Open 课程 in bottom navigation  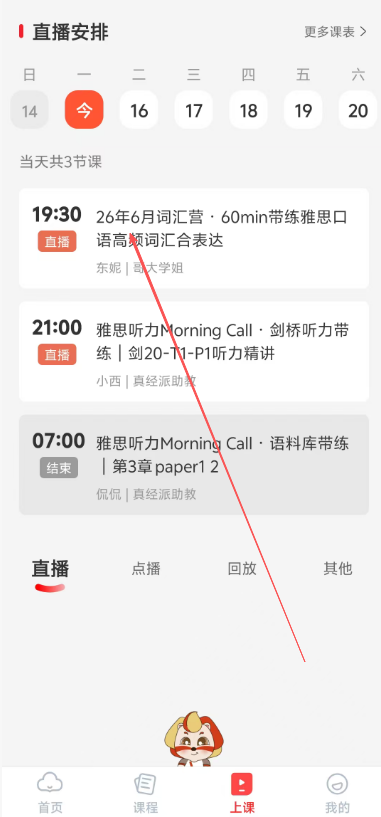point(145,793)
